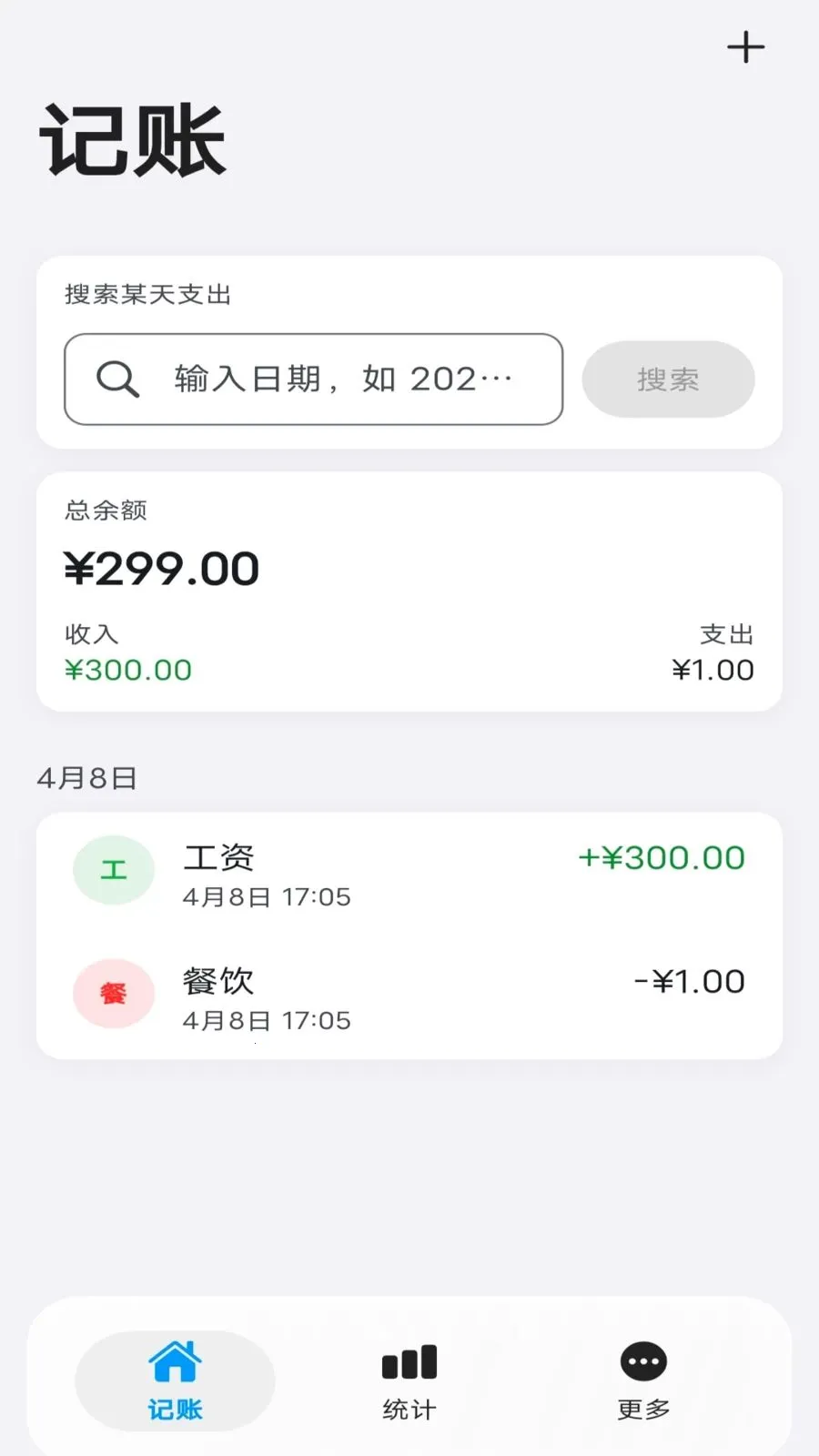This screenshot has width=819, height=1456.
Task: Tap the red 餐 dining category icon
Action: [113, 994]
